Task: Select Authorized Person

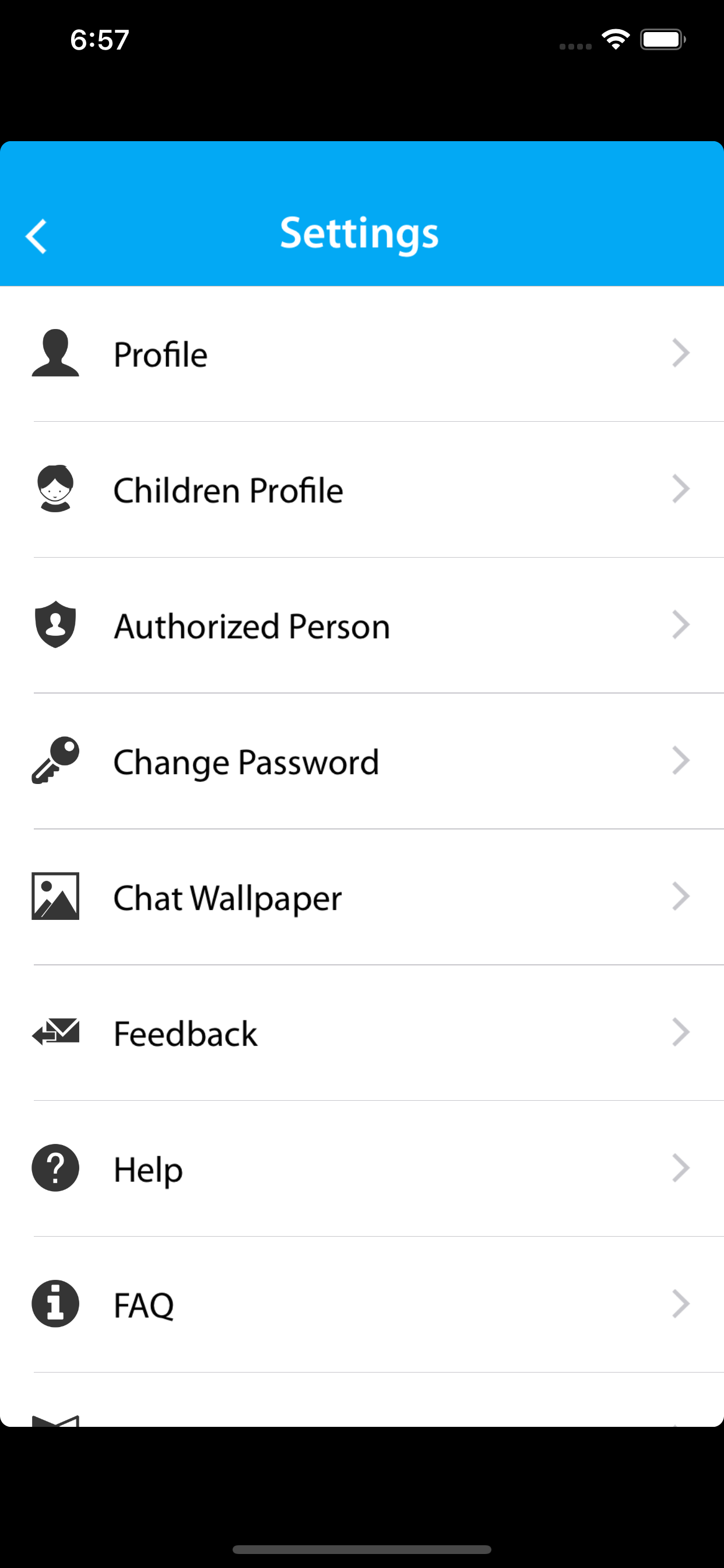Action: pyautogui.click(x=362, y=625)
